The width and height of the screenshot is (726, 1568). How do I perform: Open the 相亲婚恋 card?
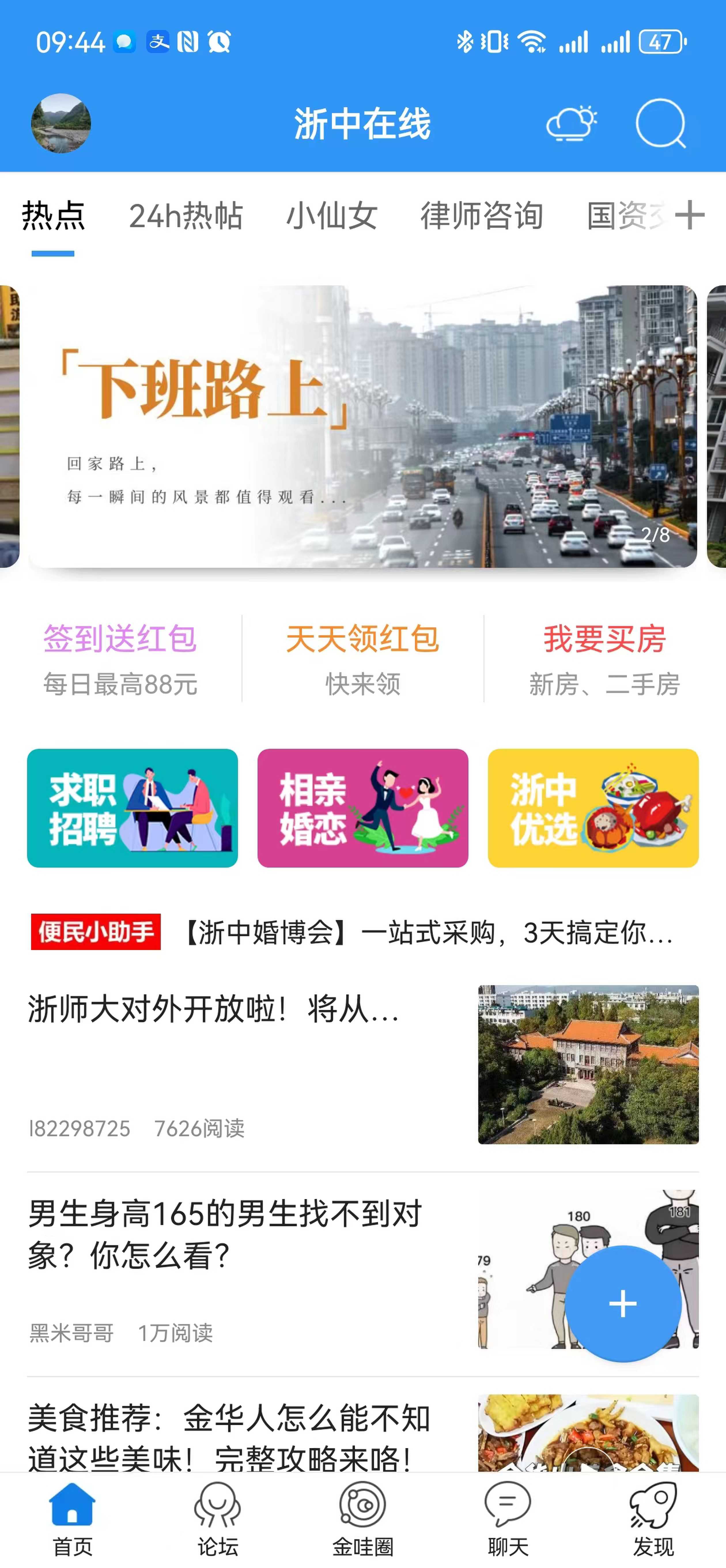point(363,808)
